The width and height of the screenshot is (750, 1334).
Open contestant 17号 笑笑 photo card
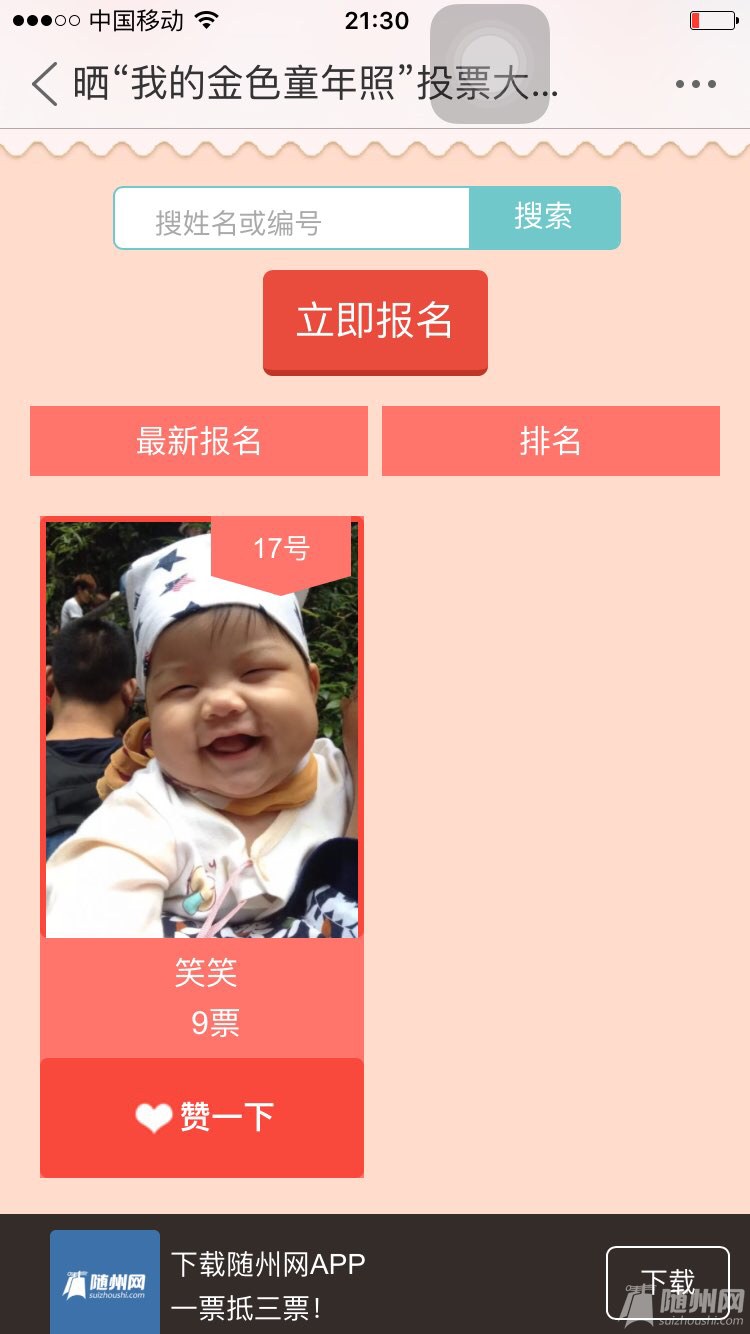(202, 730)
